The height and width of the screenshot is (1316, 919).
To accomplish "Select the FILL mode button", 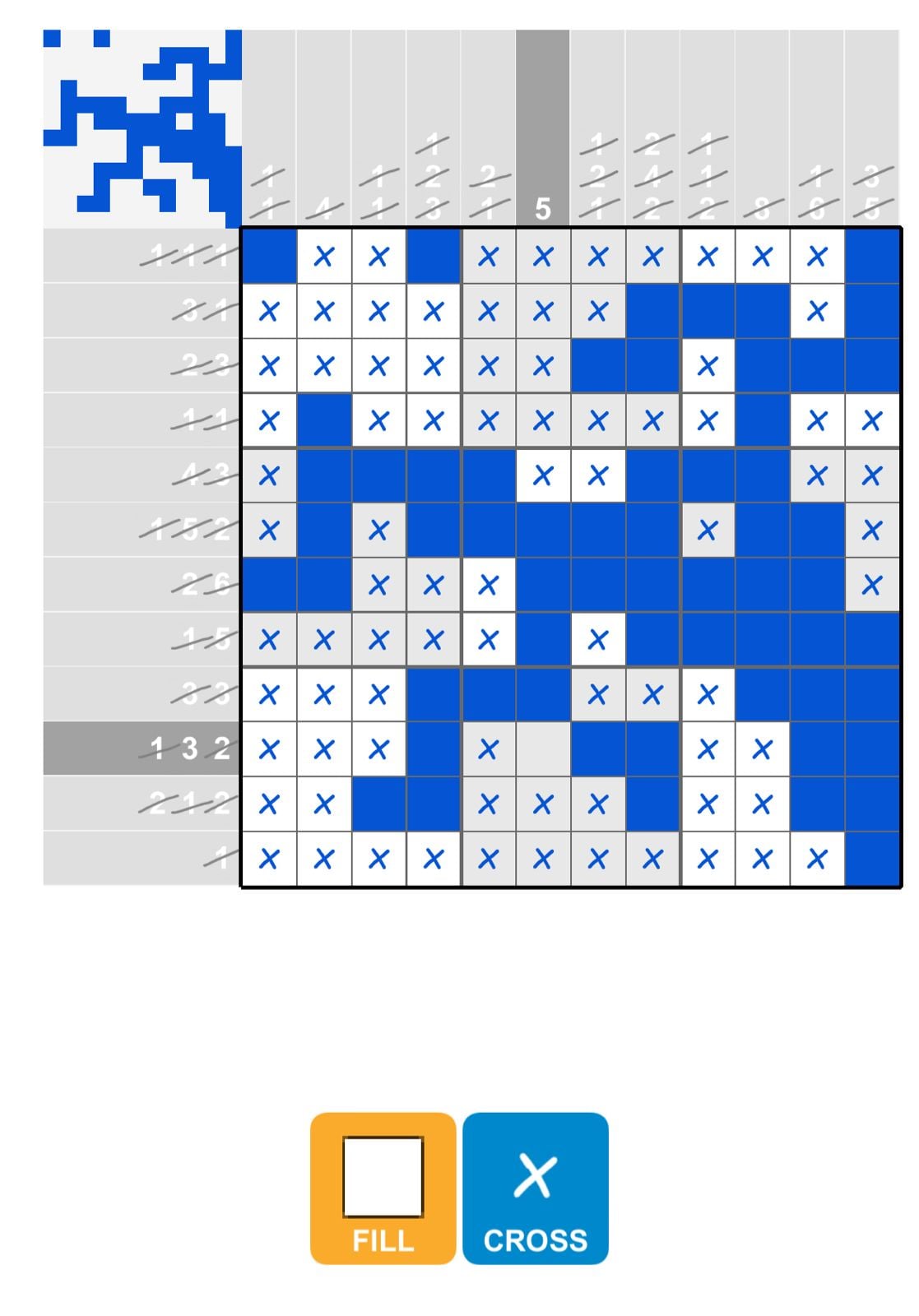I will 383,1188.
